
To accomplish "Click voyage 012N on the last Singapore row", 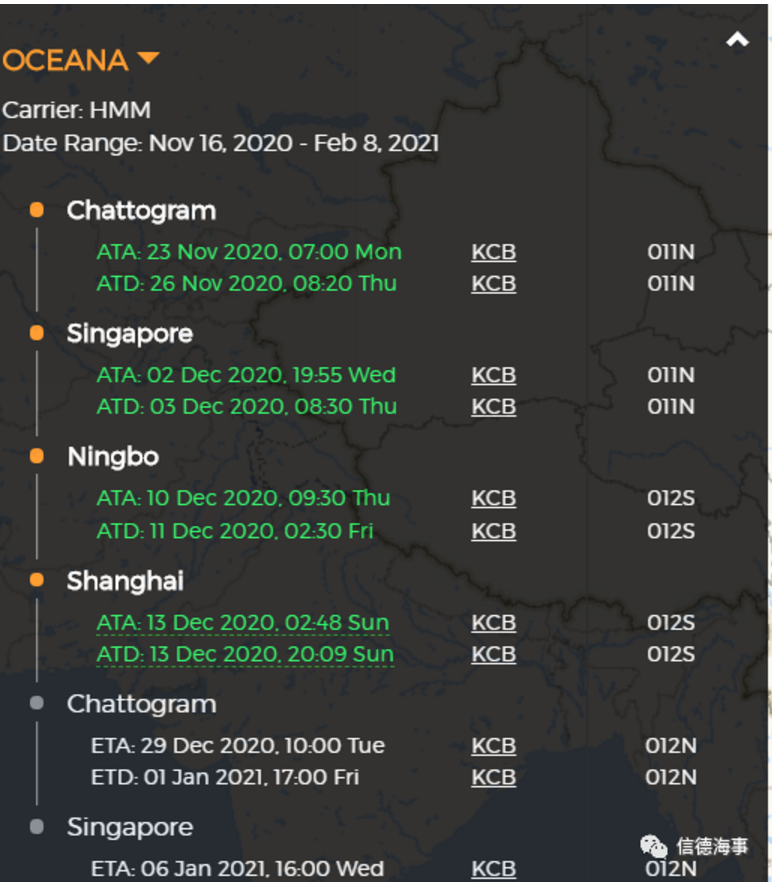I will coord(672,868).
